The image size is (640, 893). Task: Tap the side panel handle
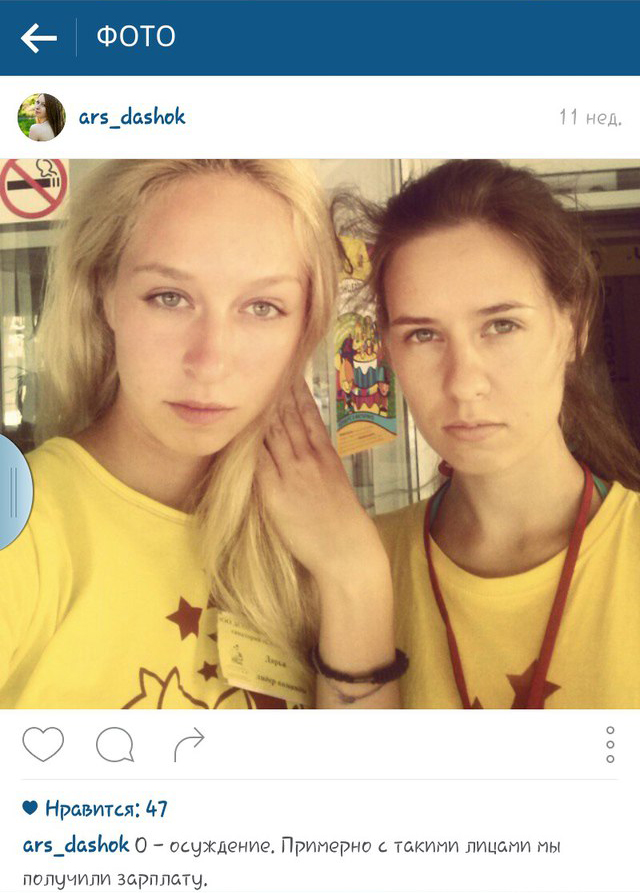tap(14, 492)
